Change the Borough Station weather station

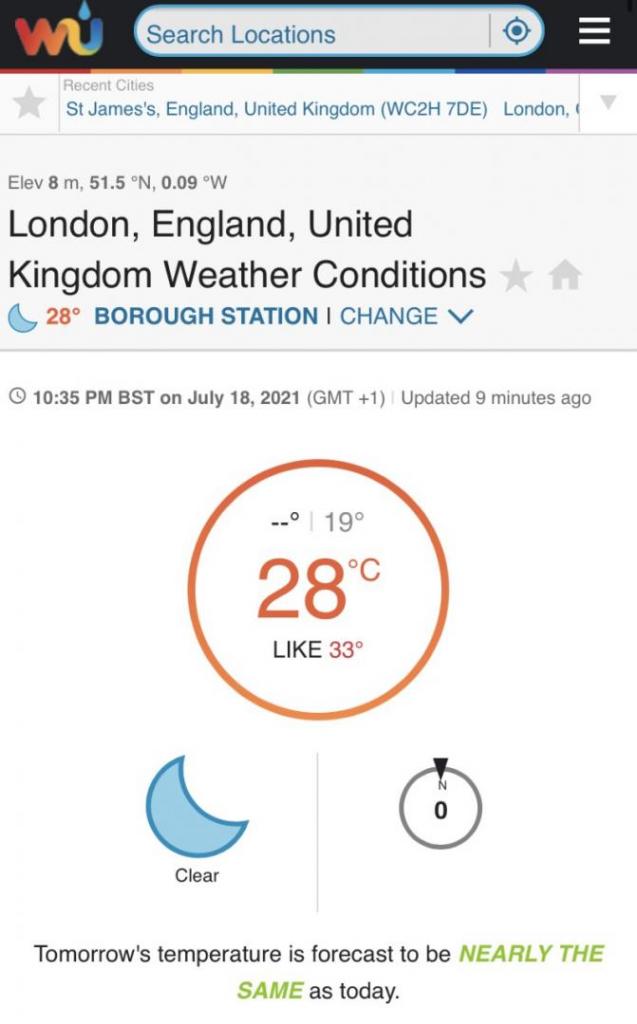pyautogui.click(x=405, y=317)
